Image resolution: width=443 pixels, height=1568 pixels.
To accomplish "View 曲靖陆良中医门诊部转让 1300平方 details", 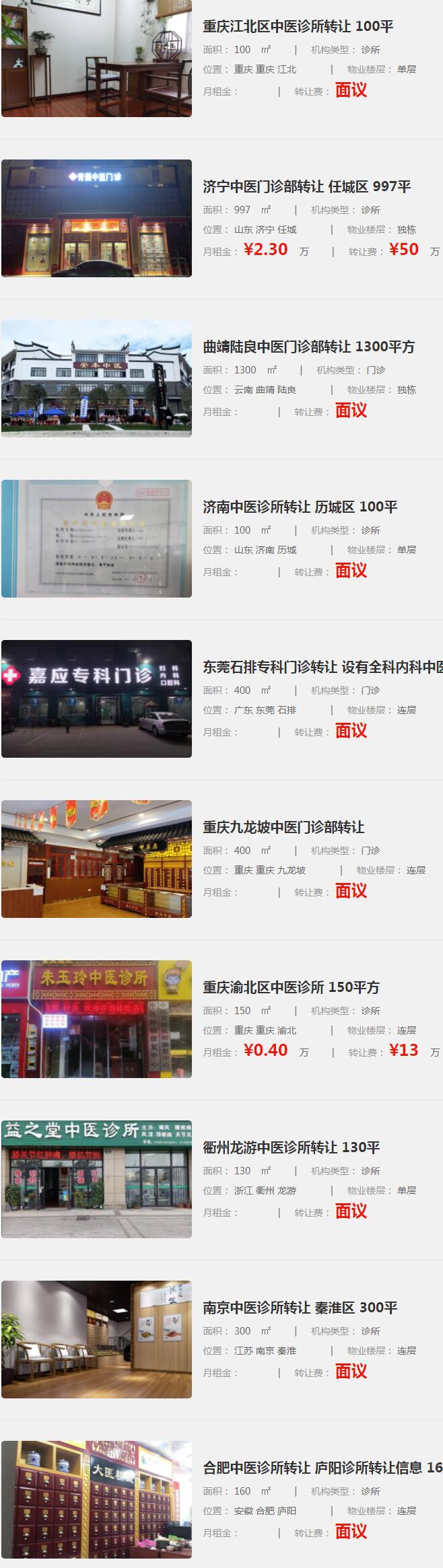I will [x=308, y=347].
